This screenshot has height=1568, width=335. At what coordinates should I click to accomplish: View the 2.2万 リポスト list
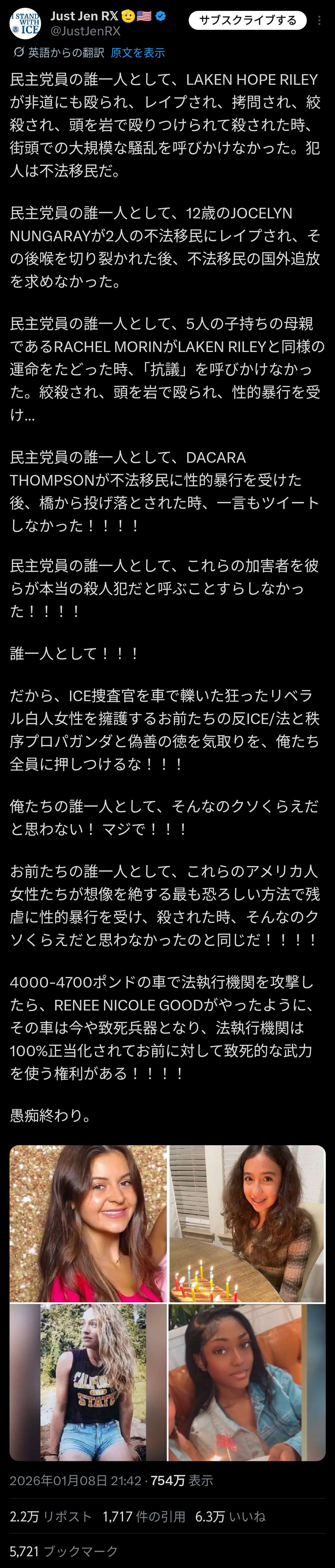click(51, 1516)
